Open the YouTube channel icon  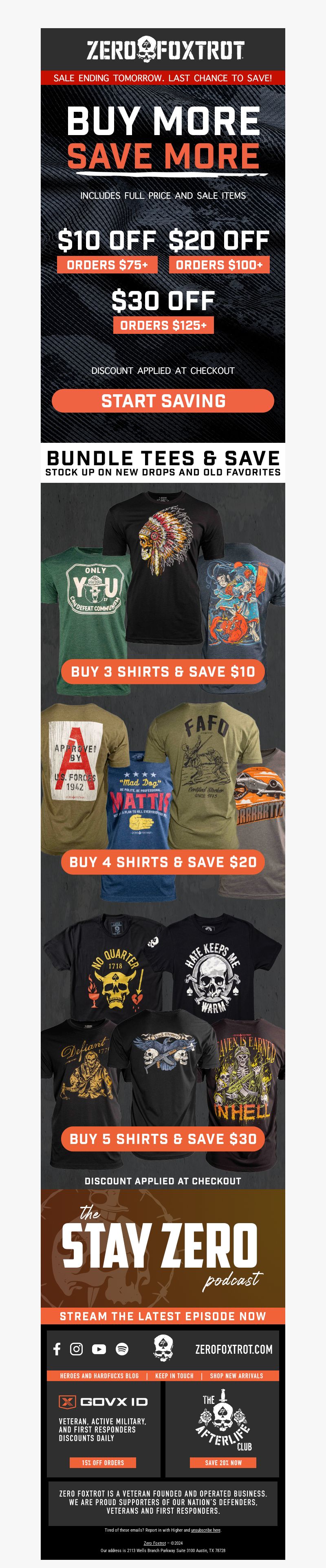point(99,1349)
